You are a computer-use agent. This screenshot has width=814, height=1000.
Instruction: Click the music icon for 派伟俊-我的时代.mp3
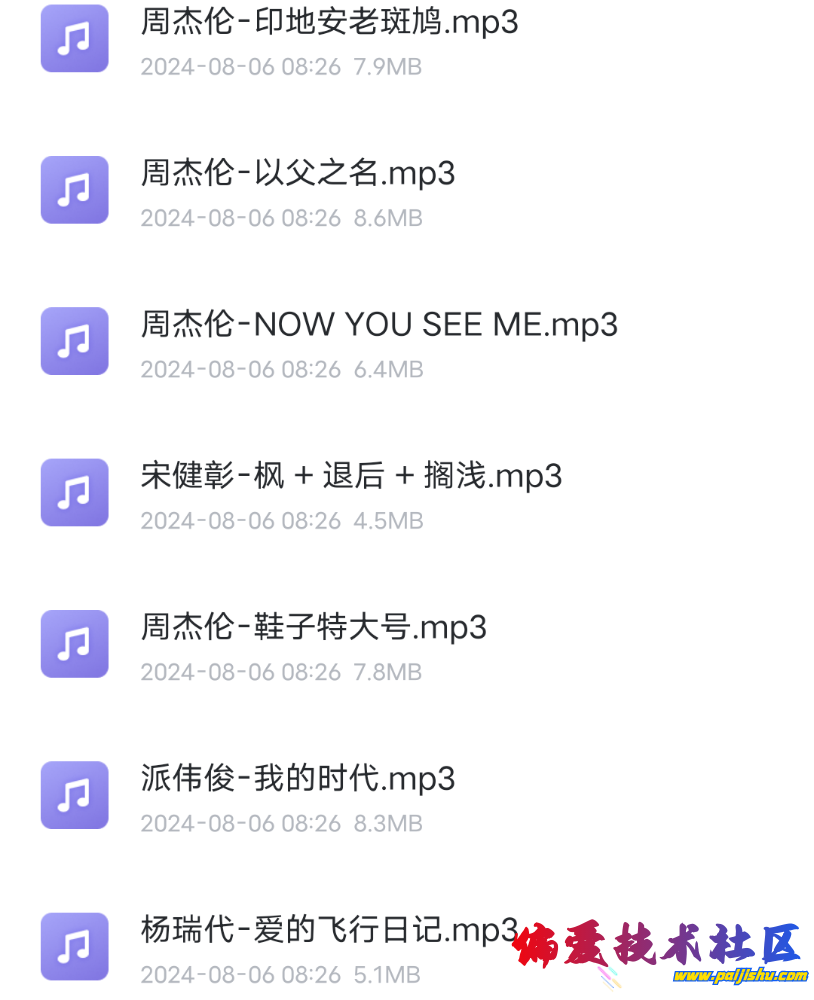tap(73, 795)
